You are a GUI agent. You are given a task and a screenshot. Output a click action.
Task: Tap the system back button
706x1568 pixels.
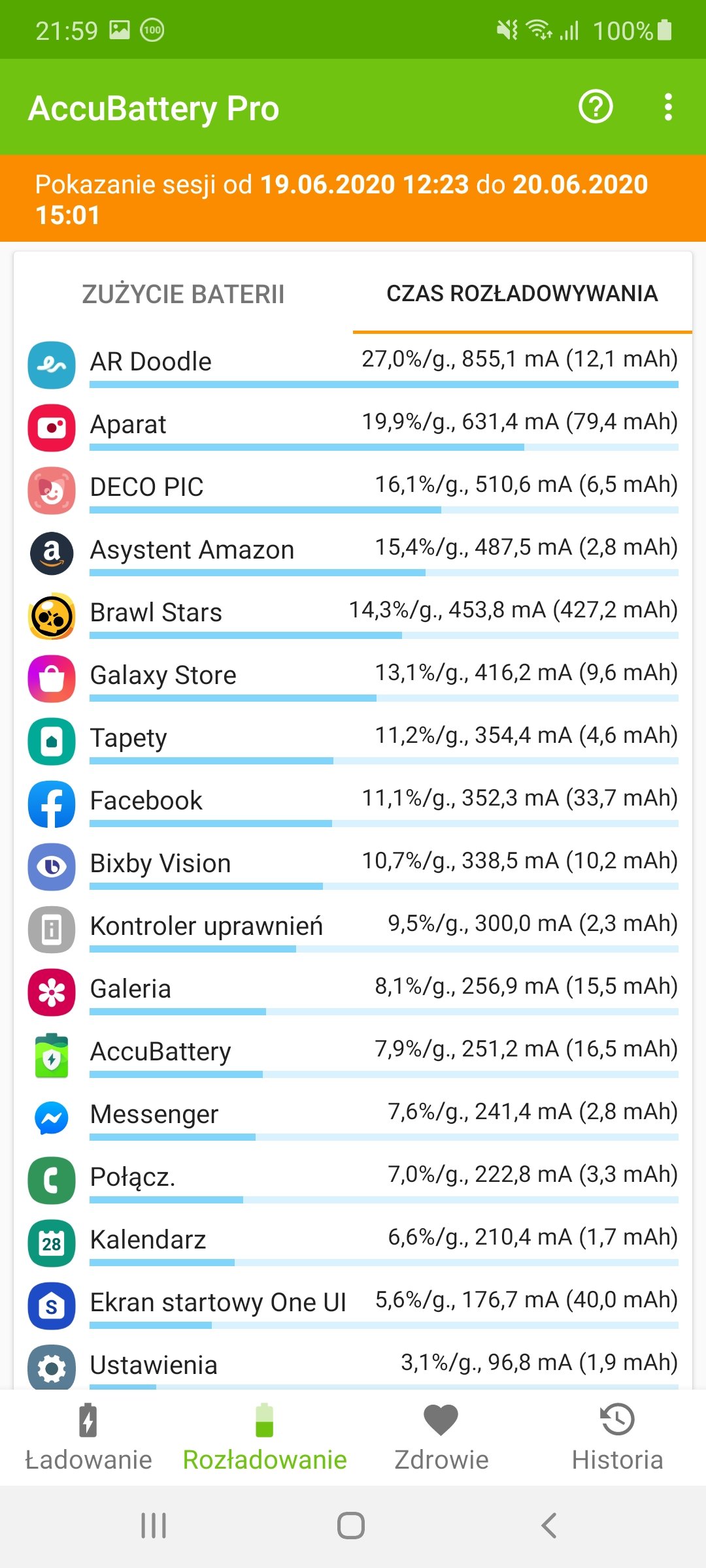549,1526
